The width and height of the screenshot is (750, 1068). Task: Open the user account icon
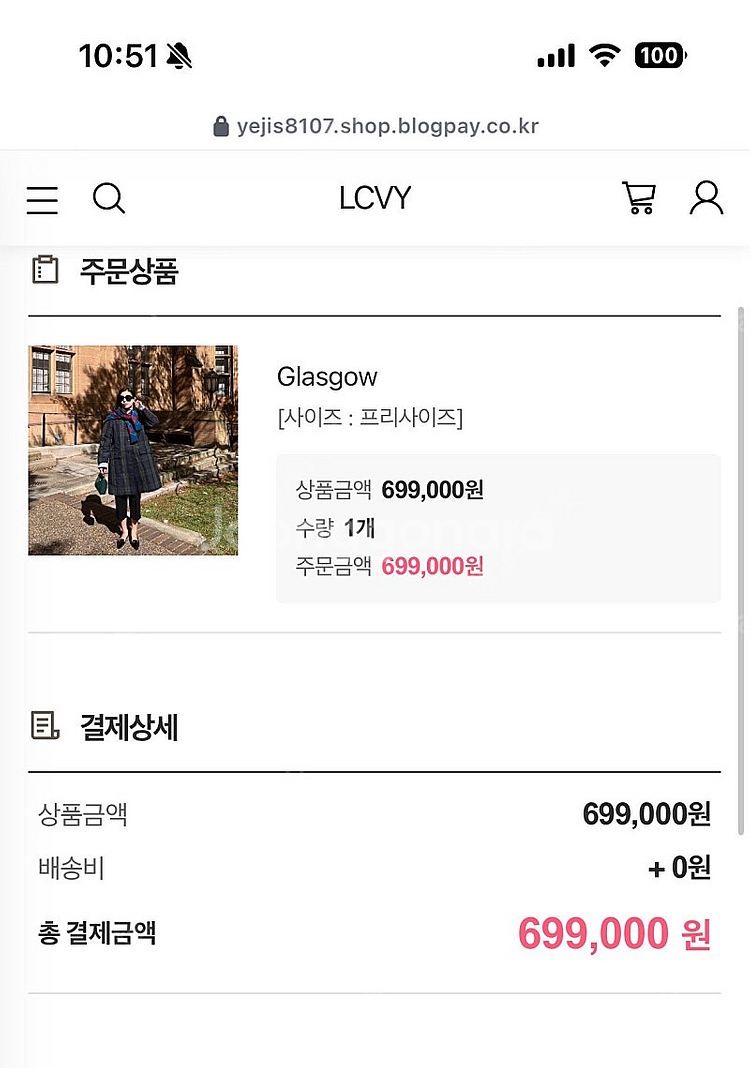706,198
